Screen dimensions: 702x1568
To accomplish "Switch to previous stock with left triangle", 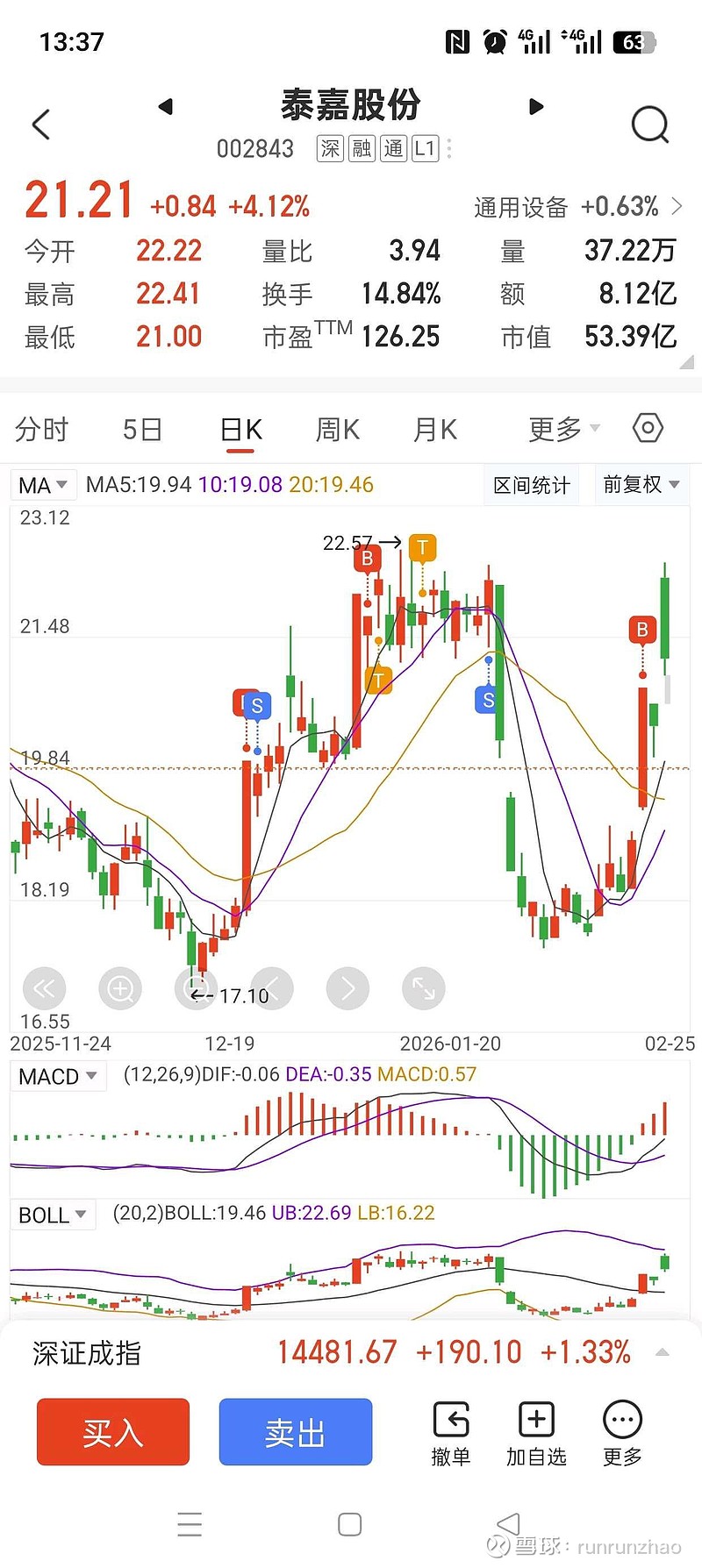I will click(x=166, y=105).
